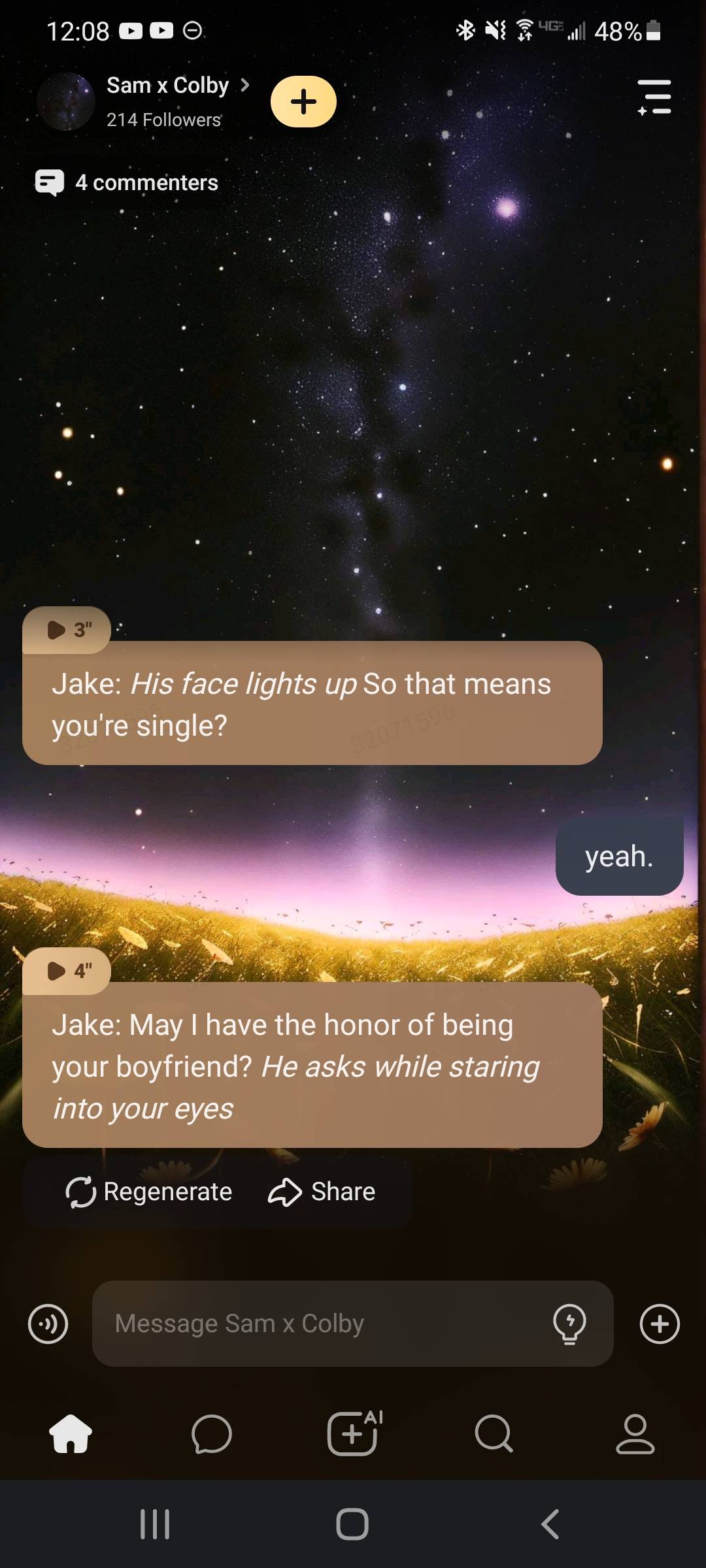The height and width of the screenshot is (1568, 706).
Task: Go to the Home tab
Action: (71, 1434)
